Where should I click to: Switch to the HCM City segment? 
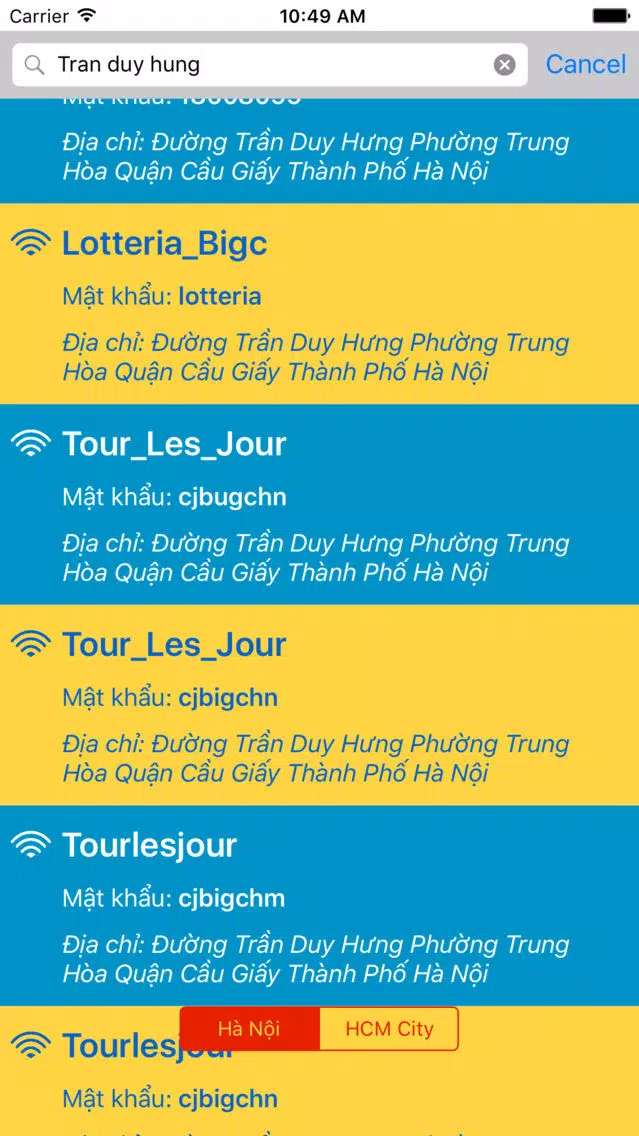[389, 1028]
